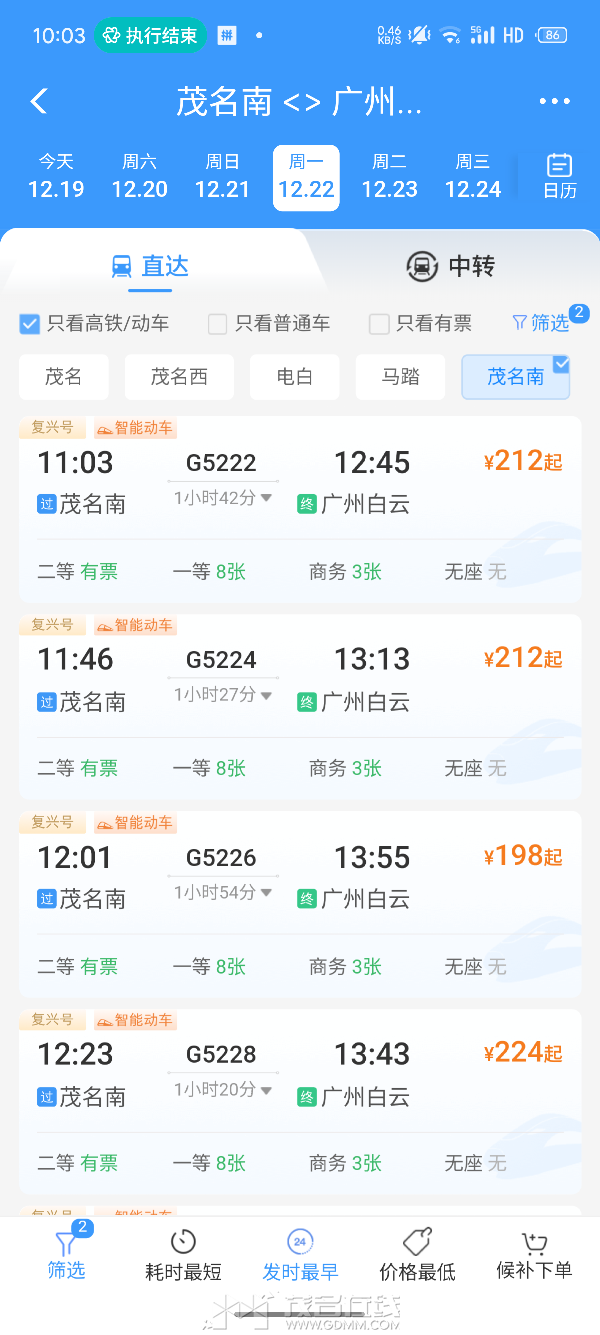Screen dimensions: 600x1335
Task: Select date 周二 12.23
Action: pyautogui.click(x=389, y=177)
